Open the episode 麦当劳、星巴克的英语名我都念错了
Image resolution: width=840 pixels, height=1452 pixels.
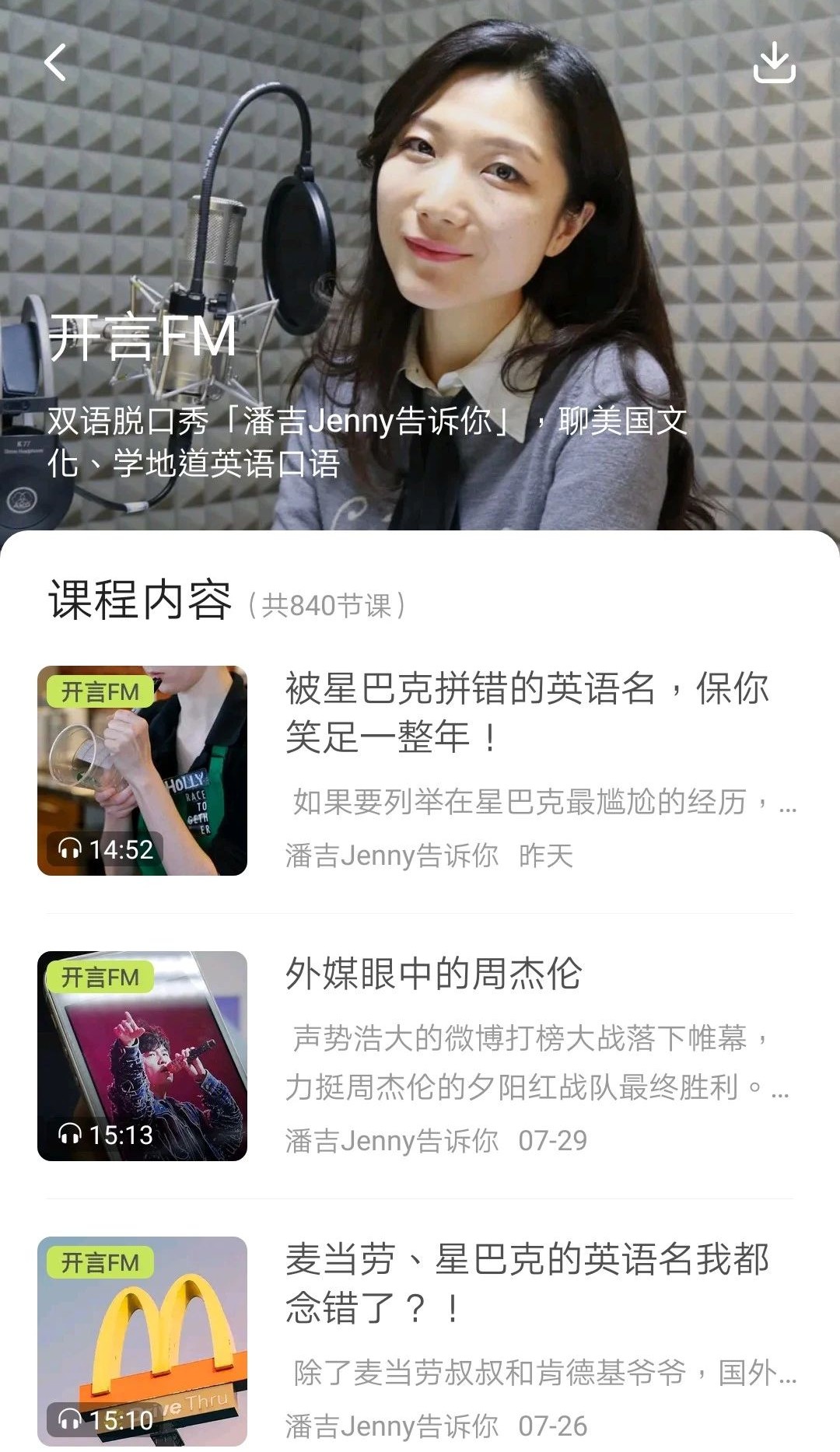click(521, 1279)
